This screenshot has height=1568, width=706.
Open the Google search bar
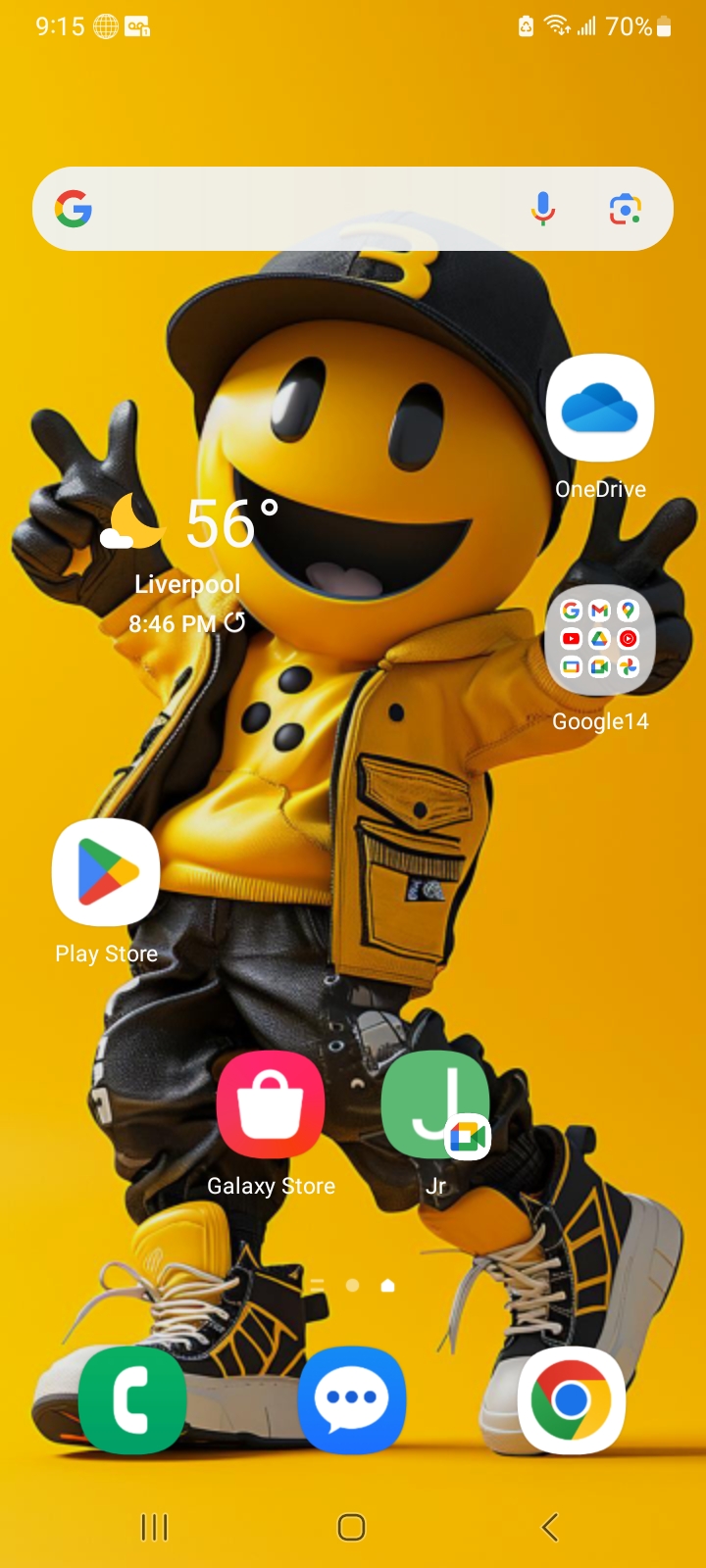pos(294,209)
